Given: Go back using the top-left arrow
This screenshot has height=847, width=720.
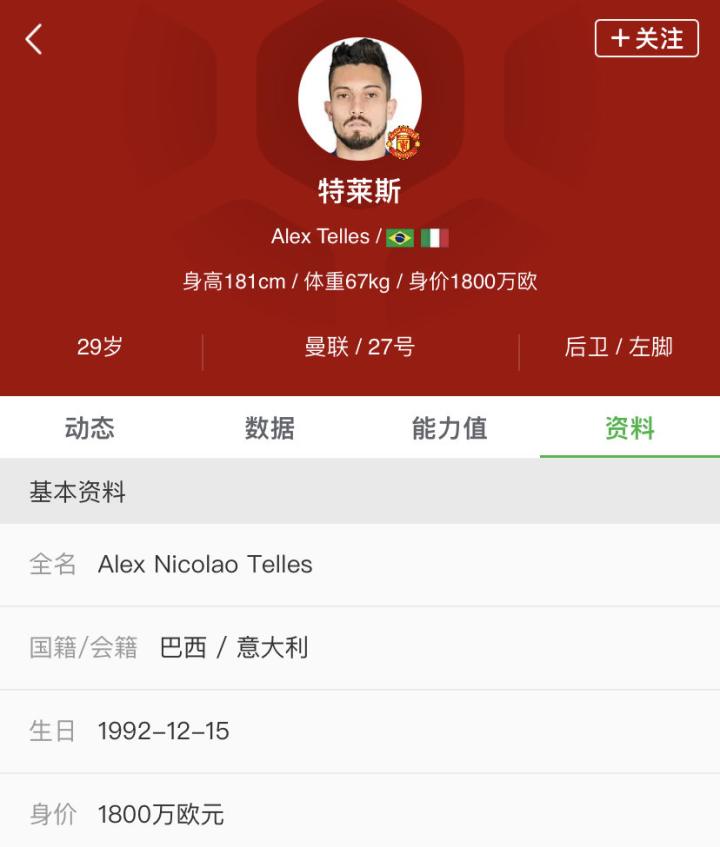Looking at the screenshot, I should [34, 40].
